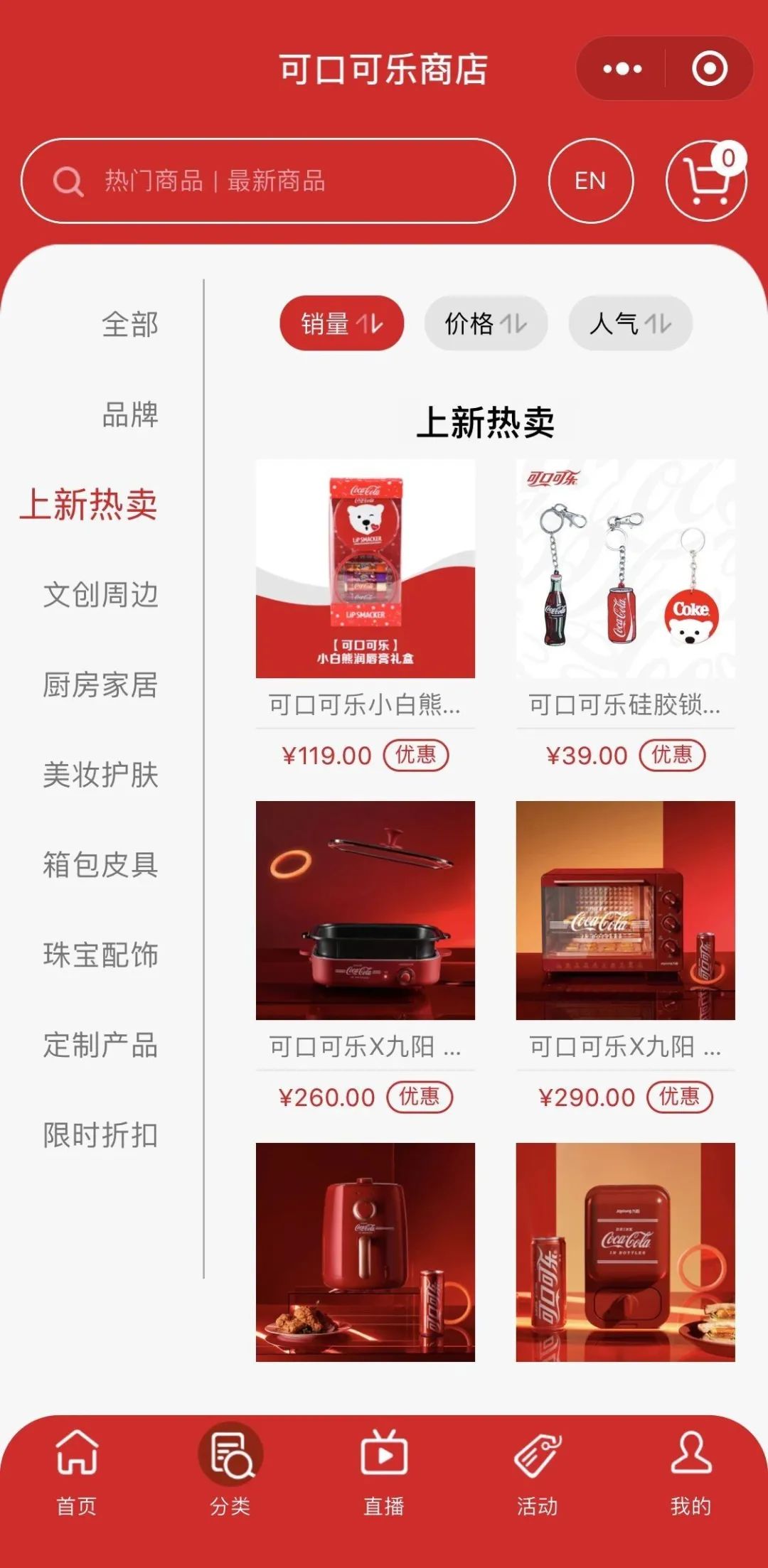Open the mini program overflow menu
Screen dimensions: 768x1568
(x=622, y=69)
